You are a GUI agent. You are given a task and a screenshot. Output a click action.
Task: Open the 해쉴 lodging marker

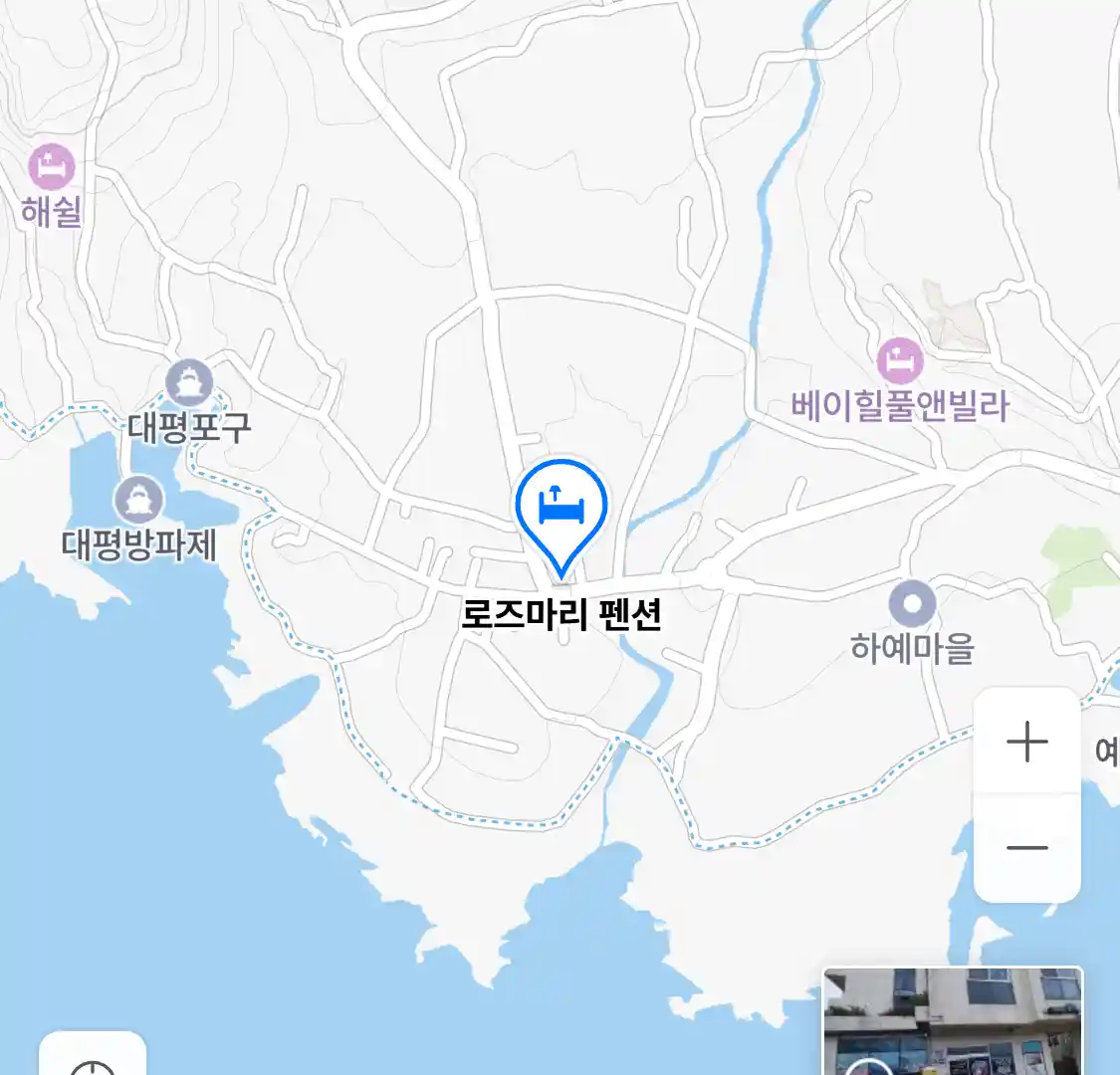[x=51, y=167]
